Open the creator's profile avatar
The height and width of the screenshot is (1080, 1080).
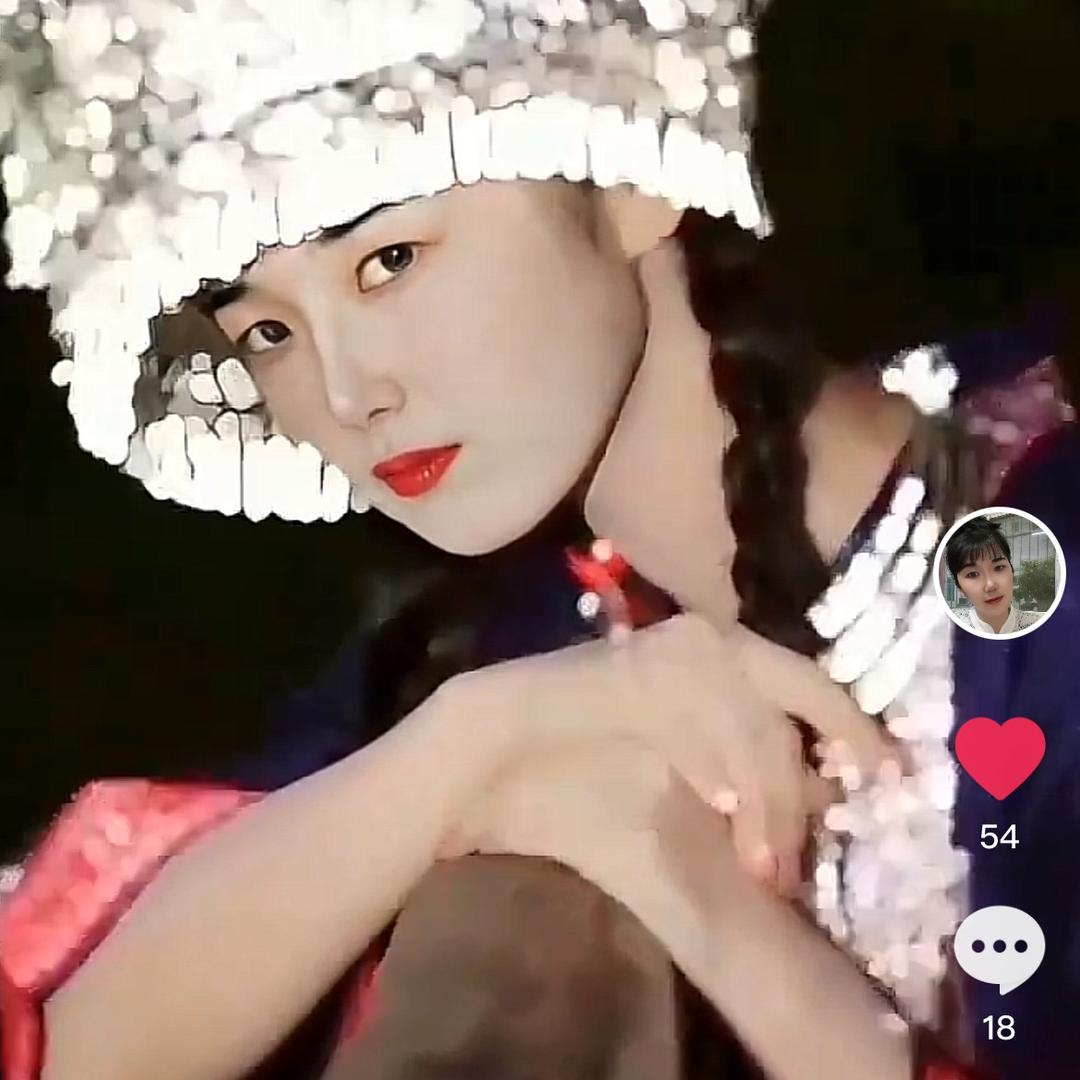click(x=999, y=573)
